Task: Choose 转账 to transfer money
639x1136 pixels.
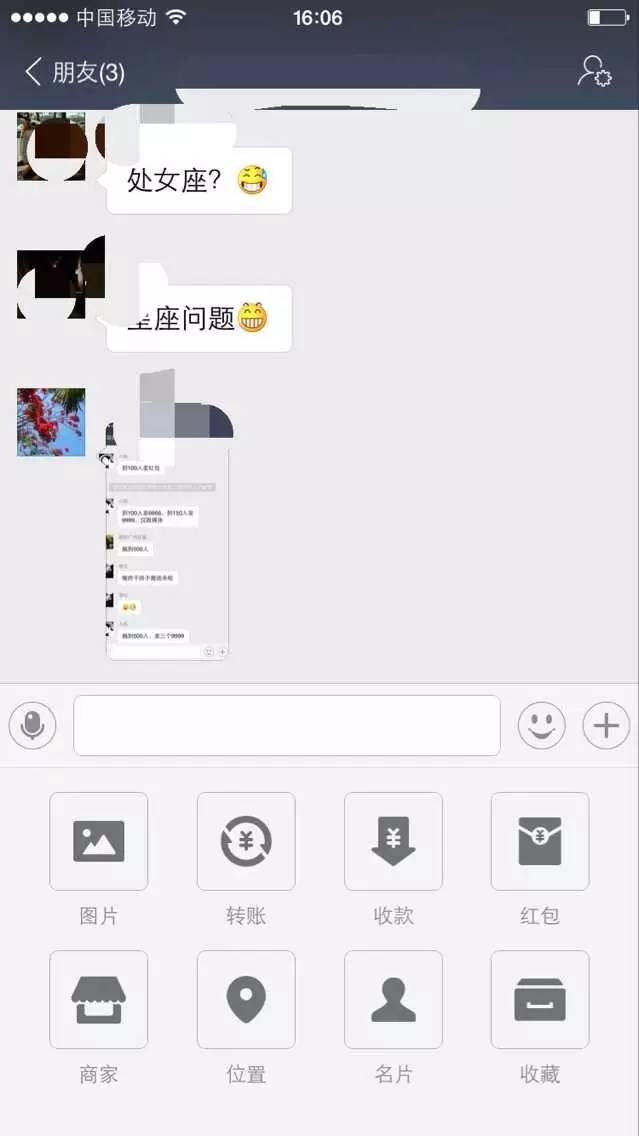Action: (x=246, y=841)
